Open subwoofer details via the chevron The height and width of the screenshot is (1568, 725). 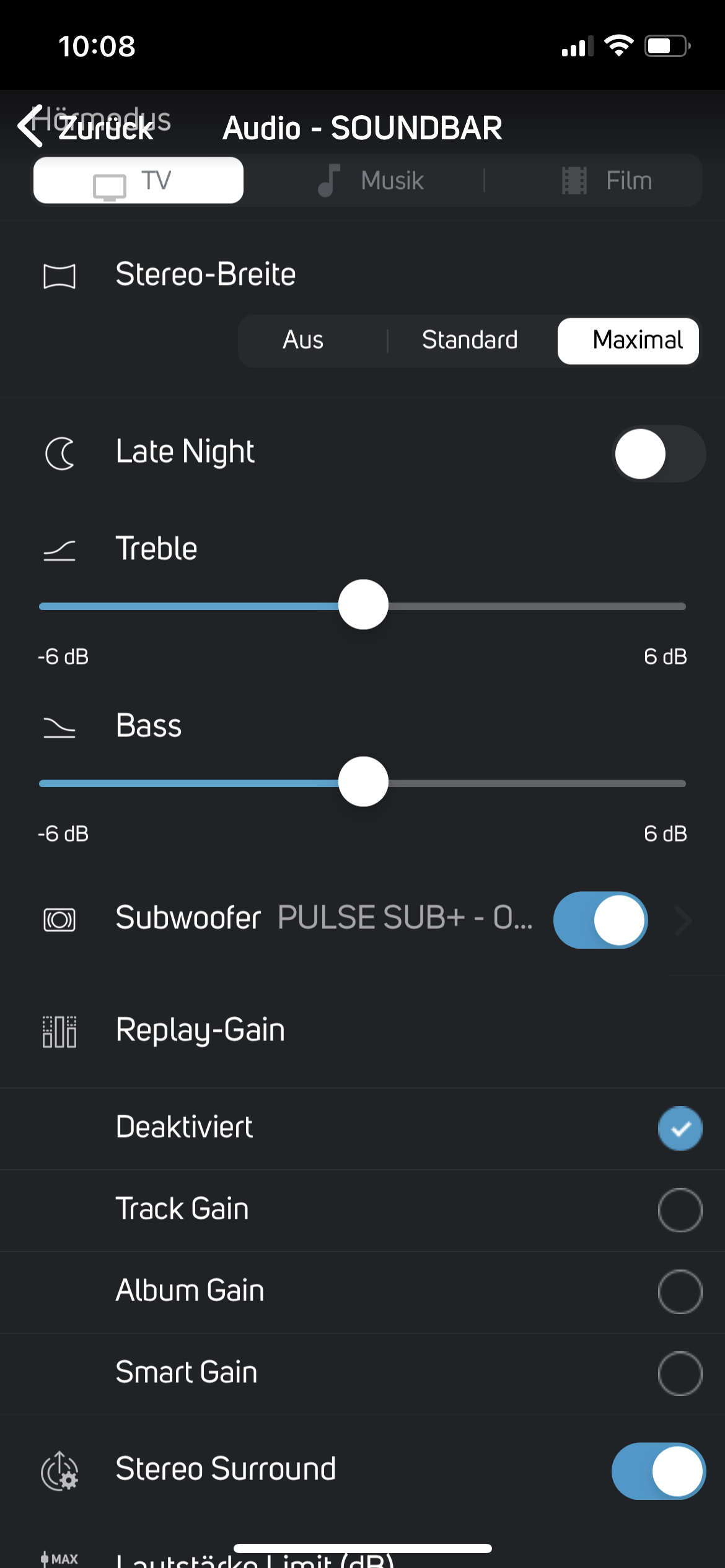683,921
